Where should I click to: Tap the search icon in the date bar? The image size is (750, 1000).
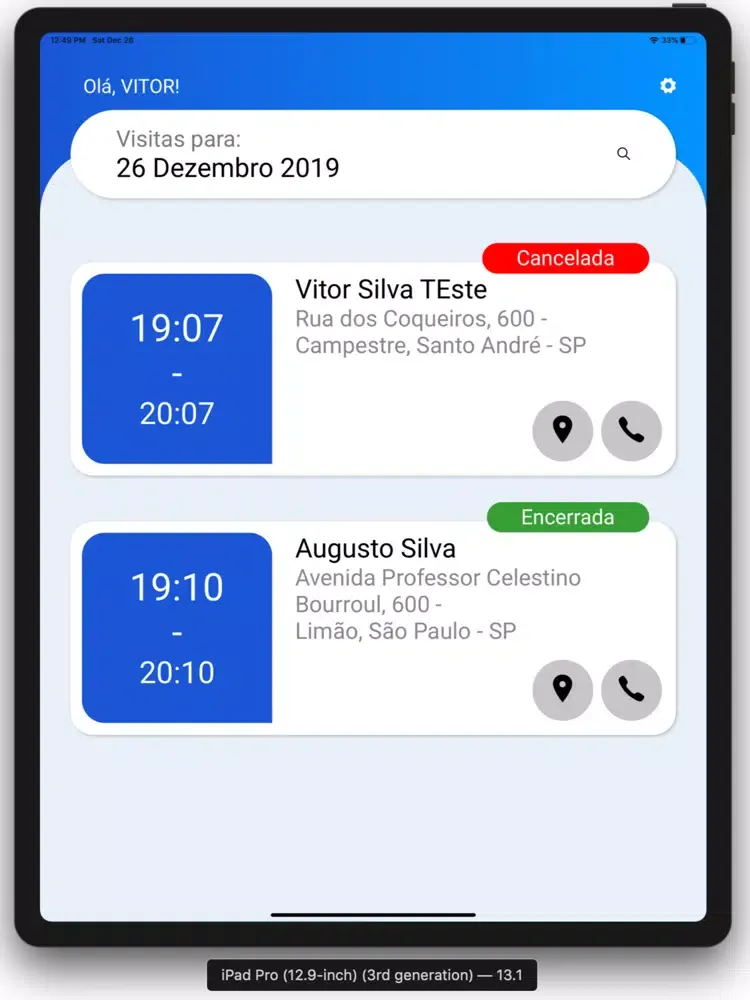click(624, 154)
